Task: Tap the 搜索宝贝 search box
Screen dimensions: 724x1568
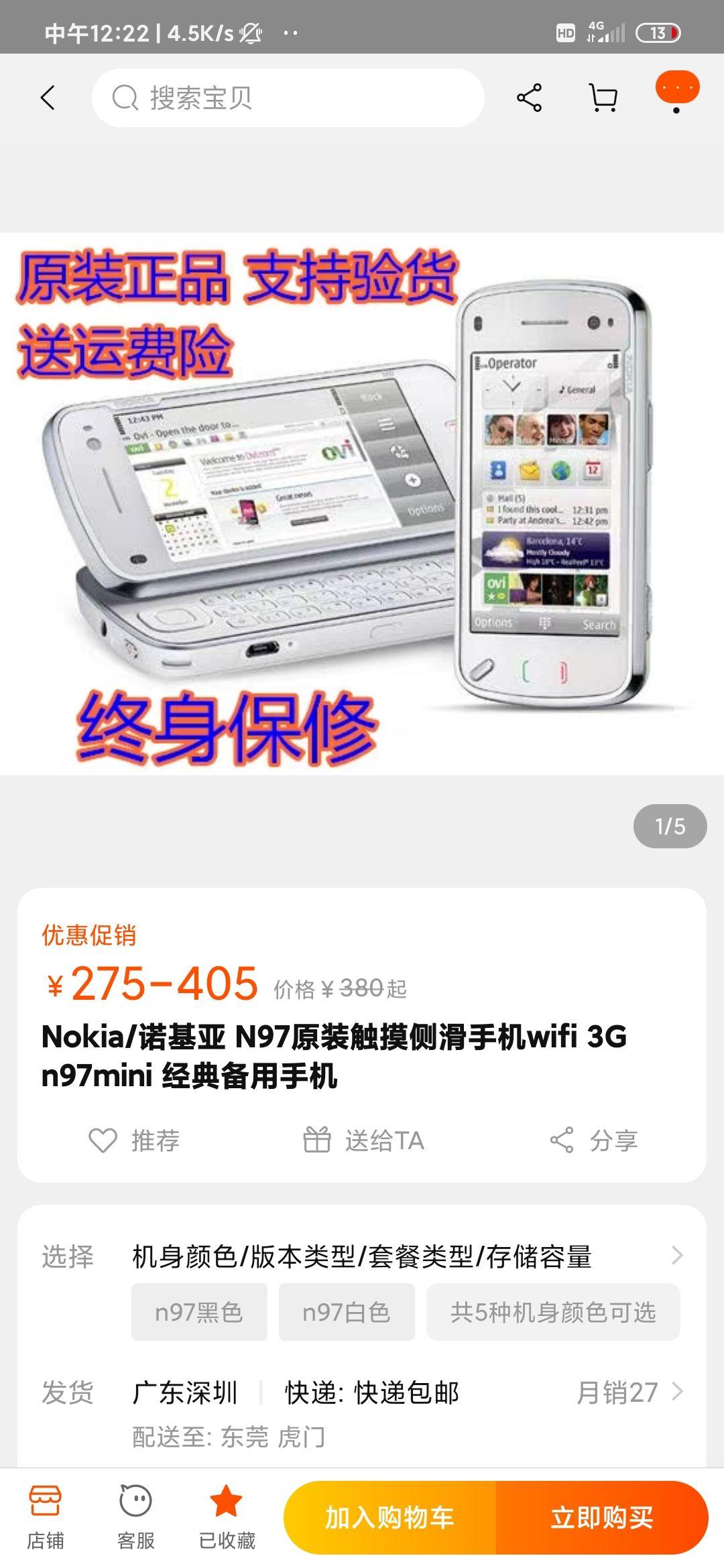Action: point(288,98)
